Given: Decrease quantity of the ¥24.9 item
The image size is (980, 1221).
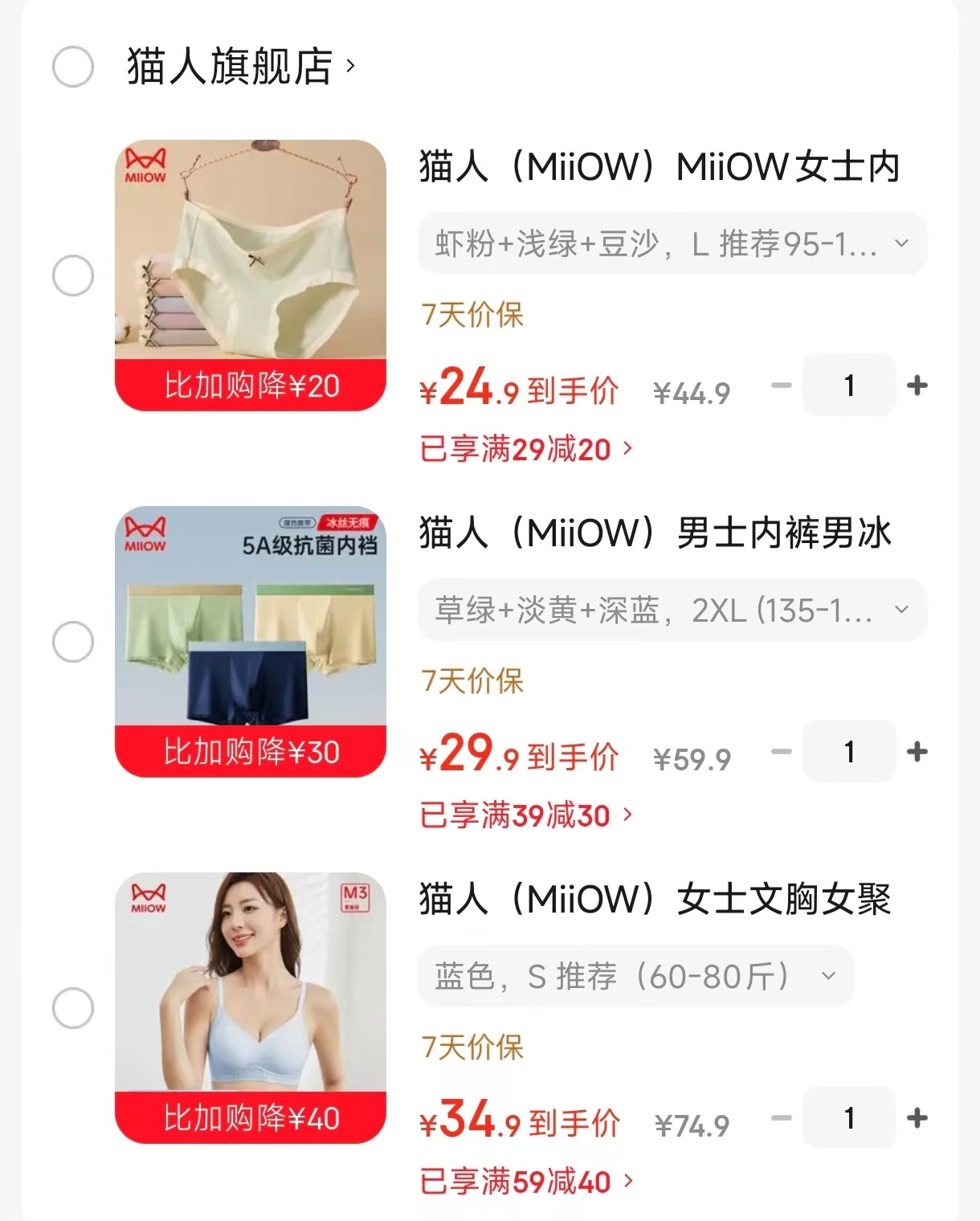Looking at the screenshot, I should [x=781, y=386].
